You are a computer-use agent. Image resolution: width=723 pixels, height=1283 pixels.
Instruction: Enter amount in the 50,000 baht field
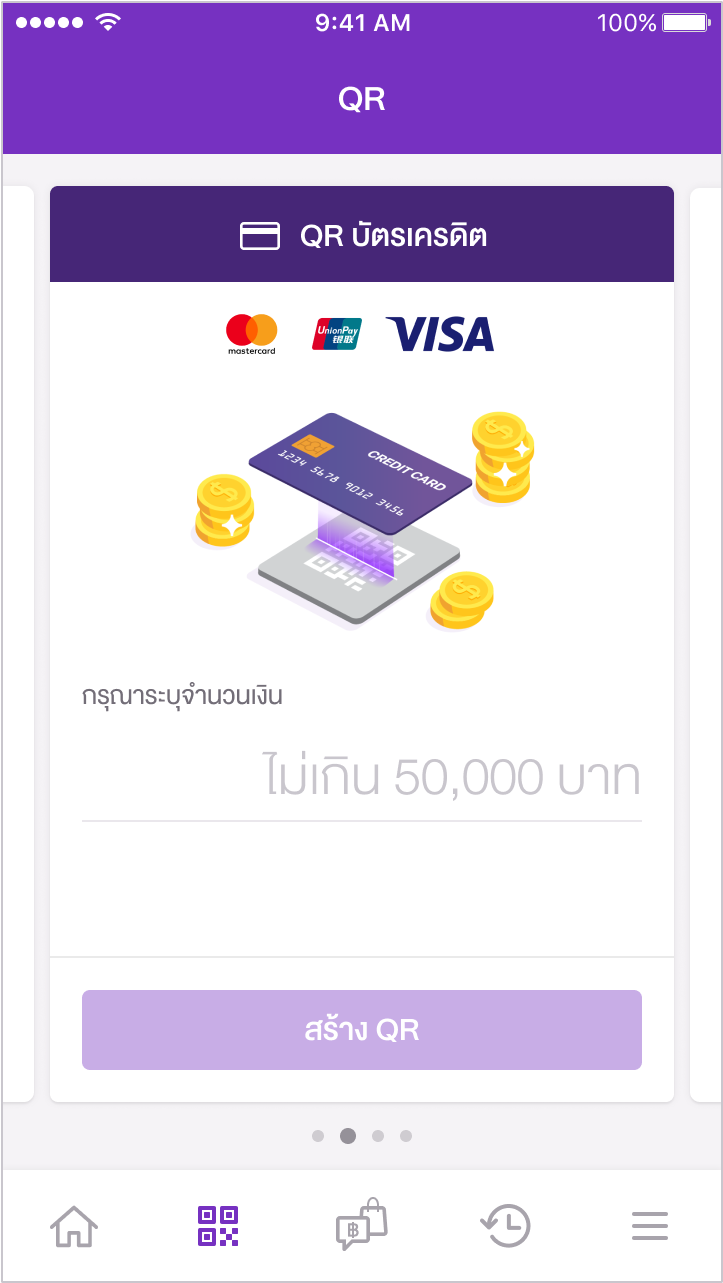[x=361, y=778]
